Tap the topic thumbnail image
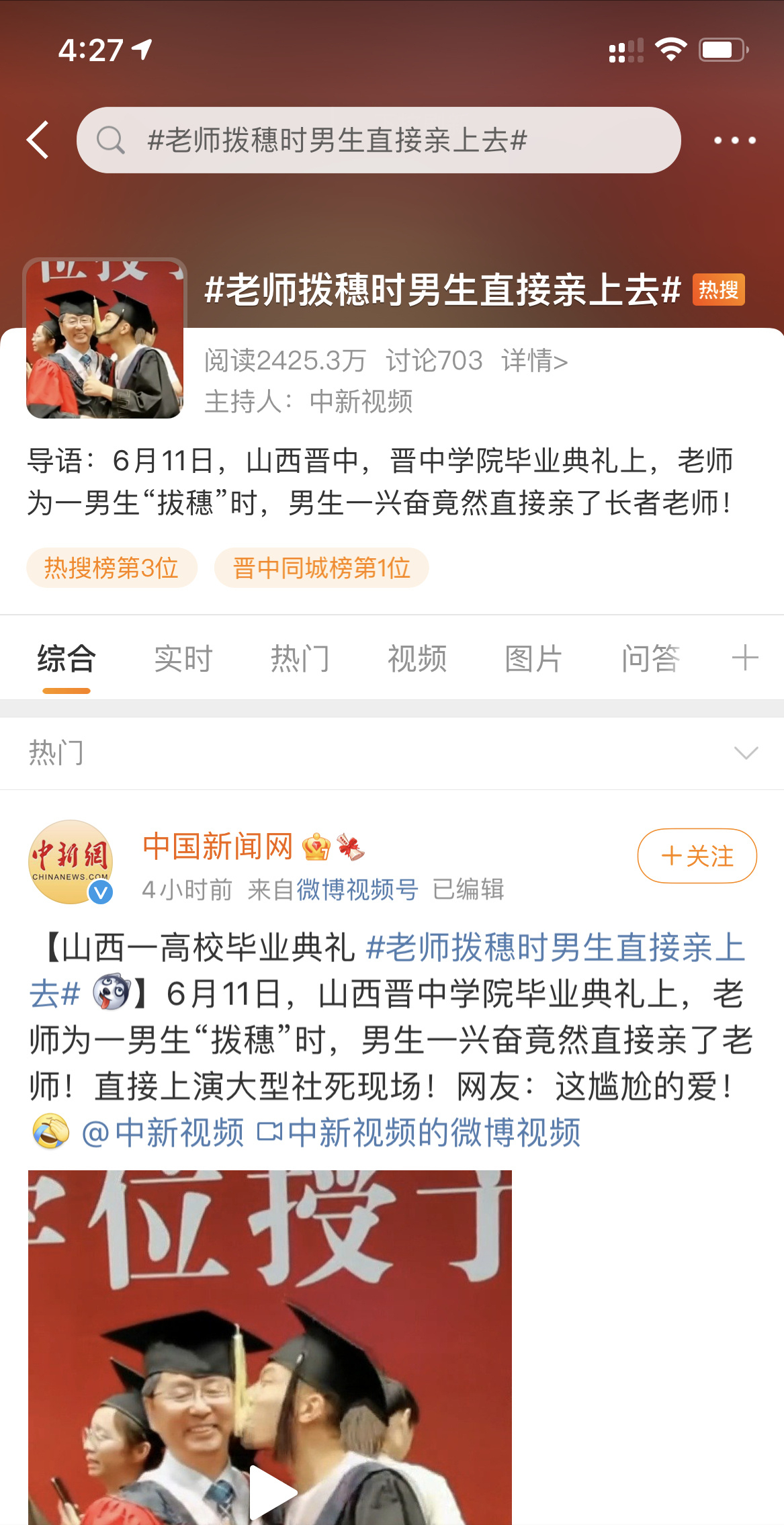This screenshot has height=1525, width=784. tap(104, 338)
